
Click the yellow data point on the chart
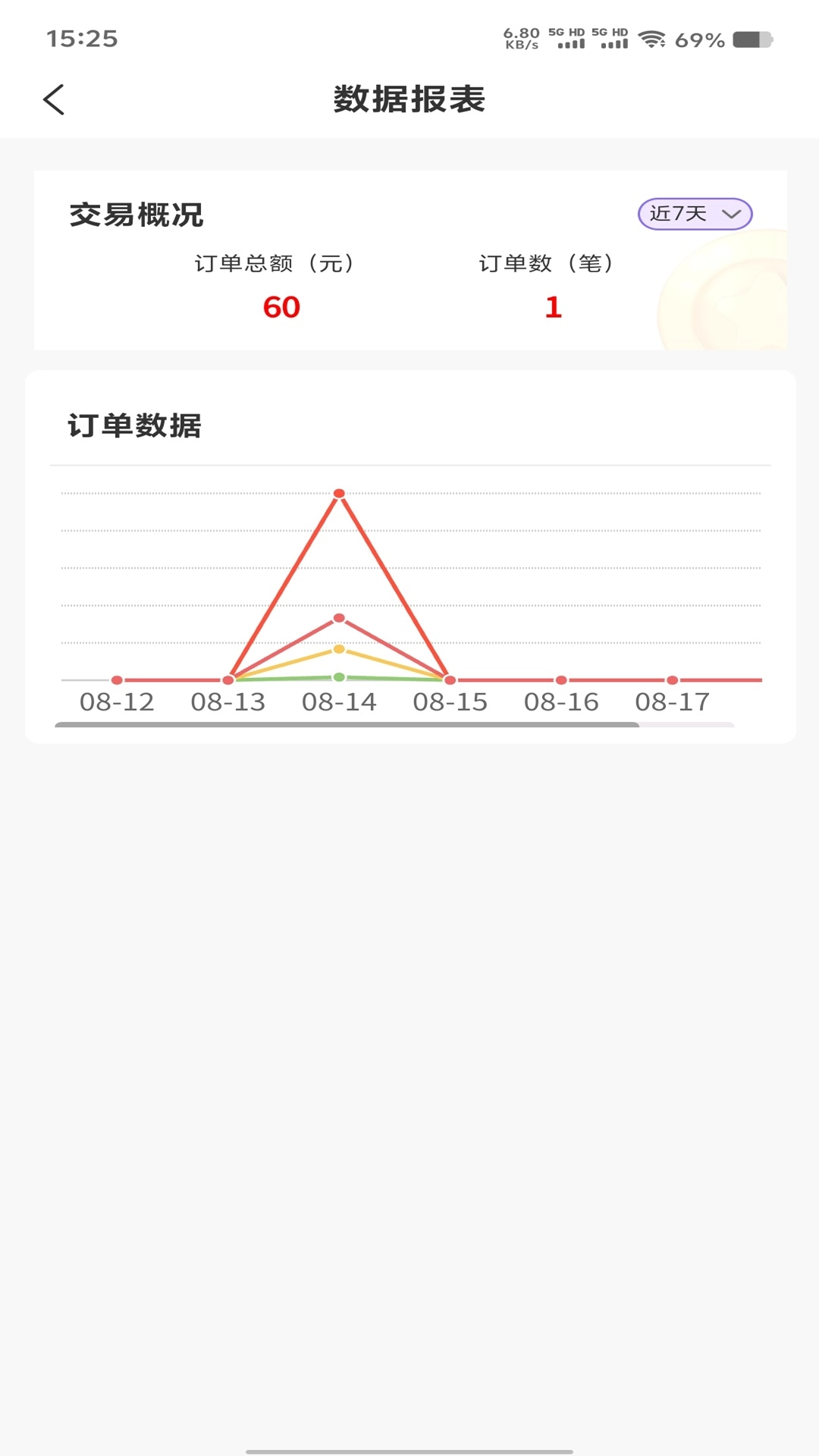coord(339,648)
